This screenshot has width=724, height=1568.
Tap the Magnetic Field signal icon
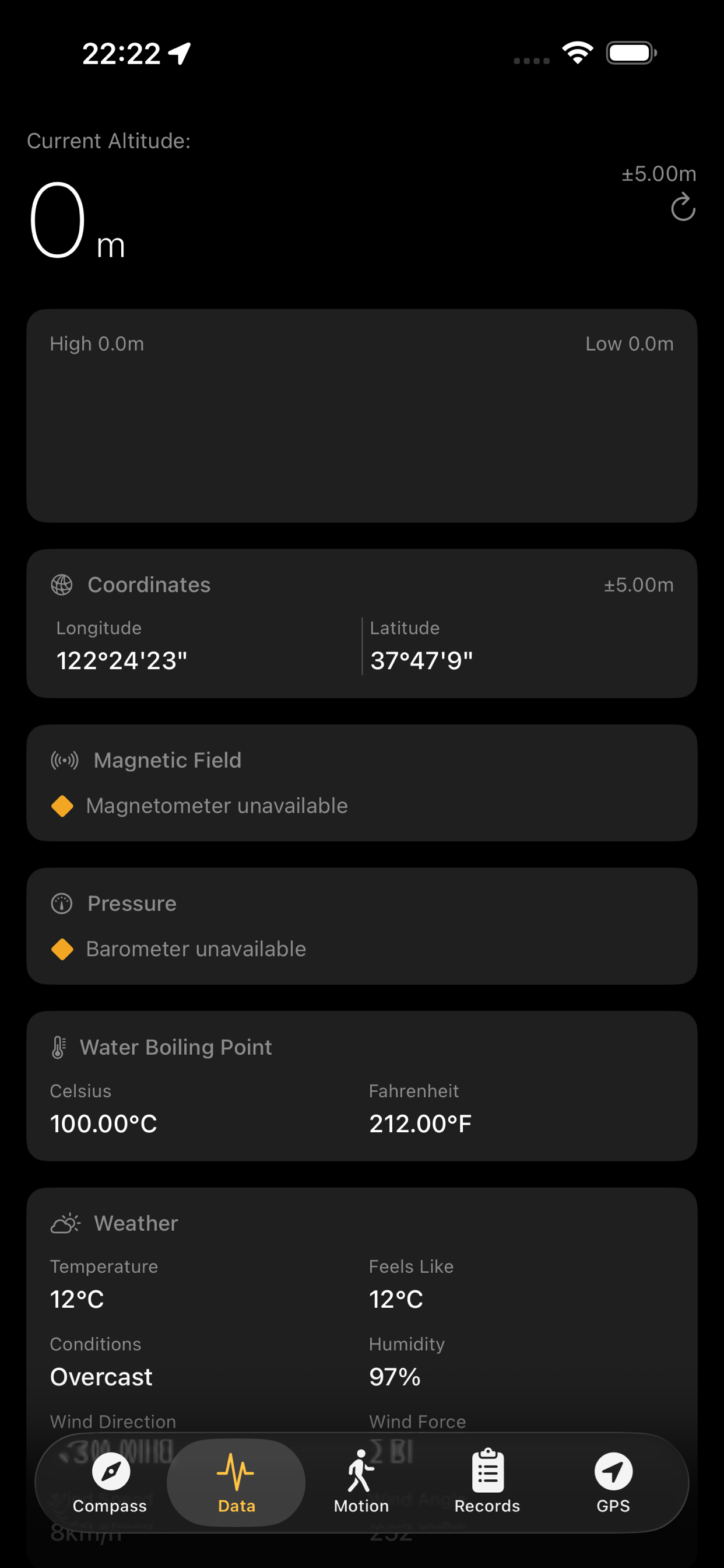[x=64, y=759]
